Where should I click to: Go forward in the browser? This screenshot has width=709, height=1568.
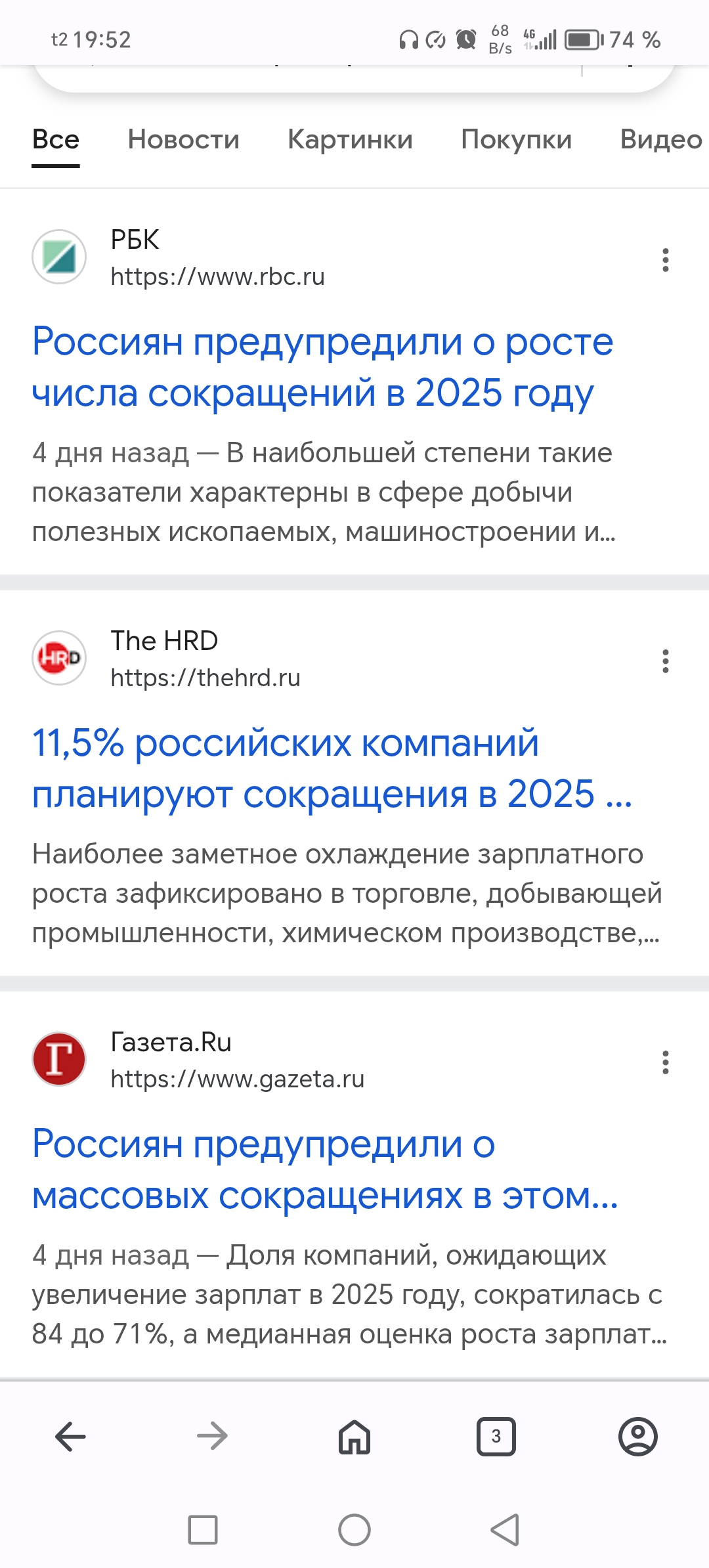click(212, 1437)
